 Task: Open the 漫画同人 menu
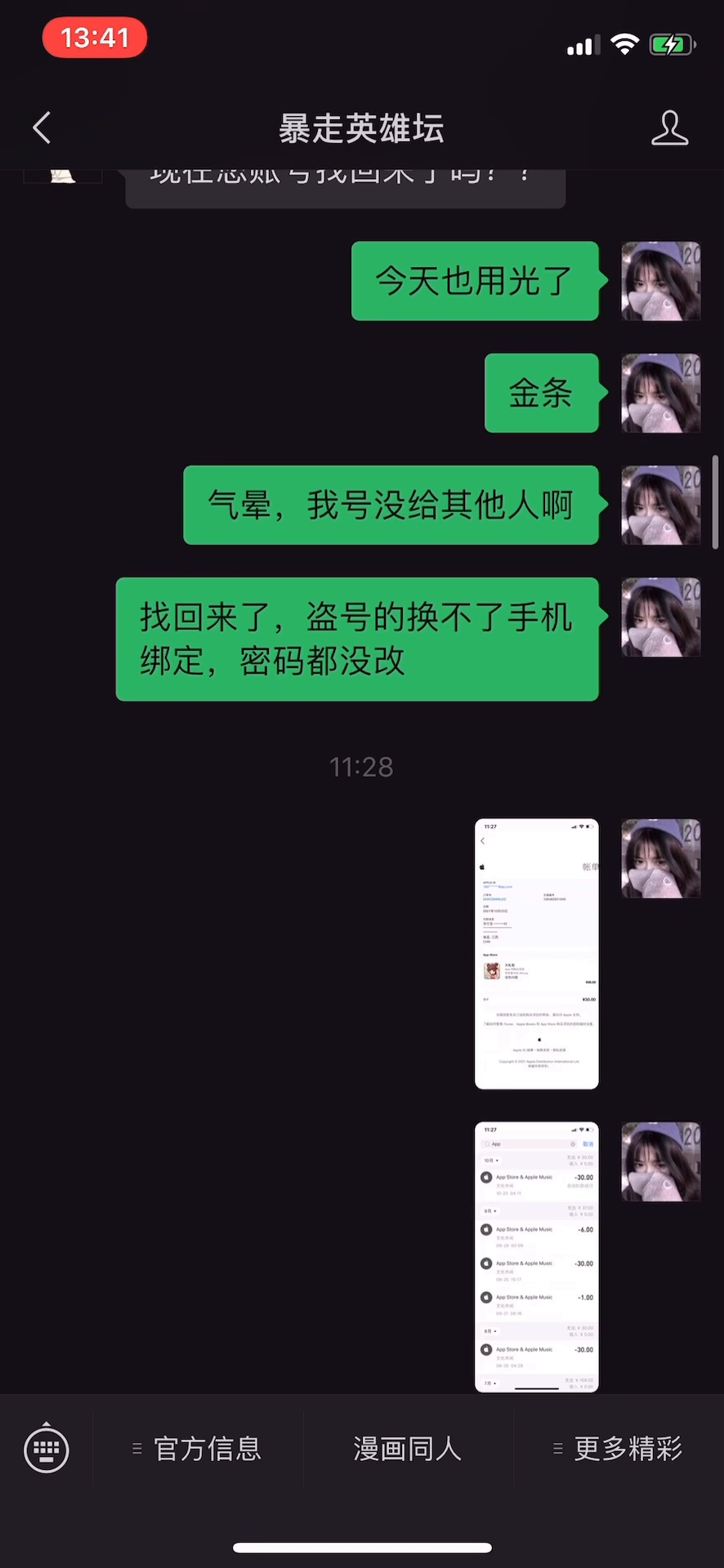click(408, 1449)
